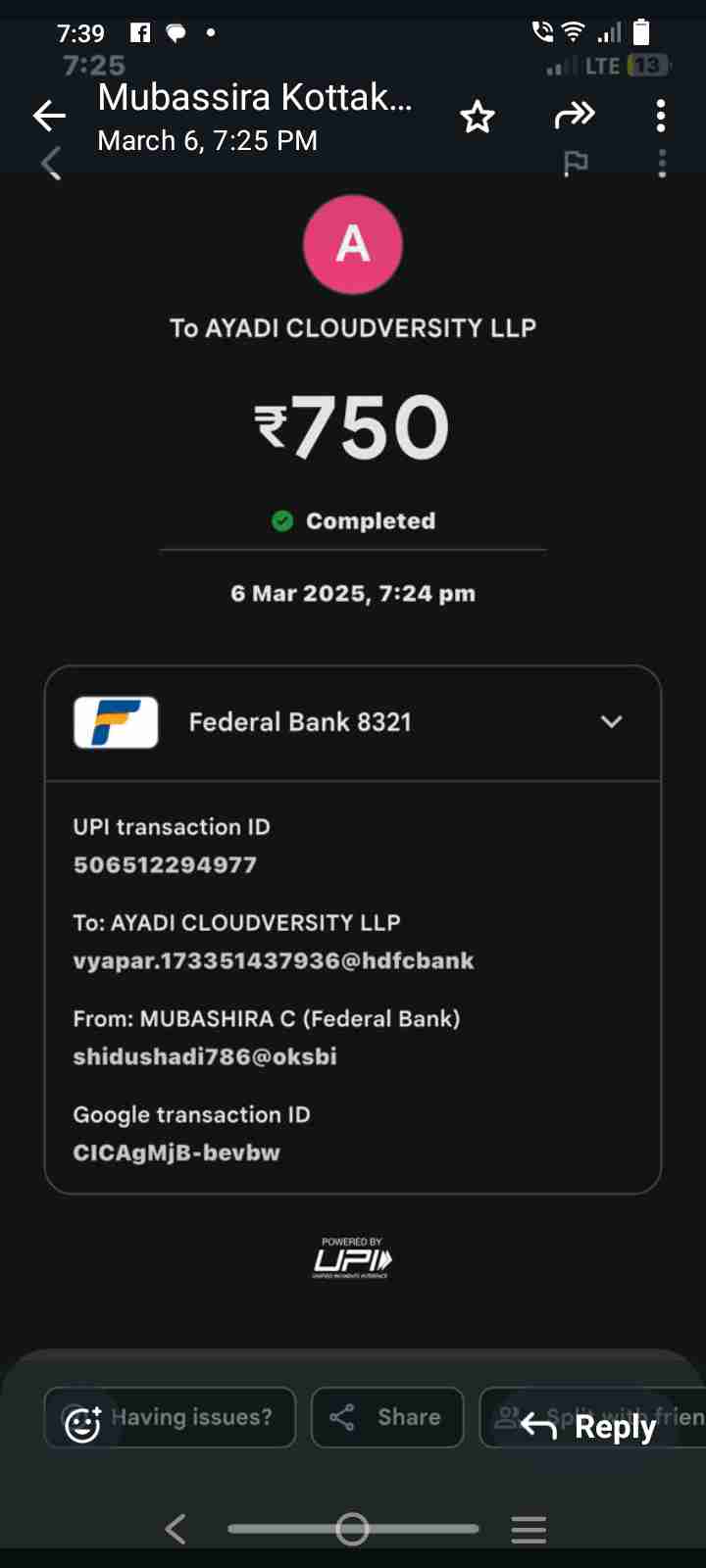Open the overflow menu
706x1568 pixels.
click(x=661, y=116)
